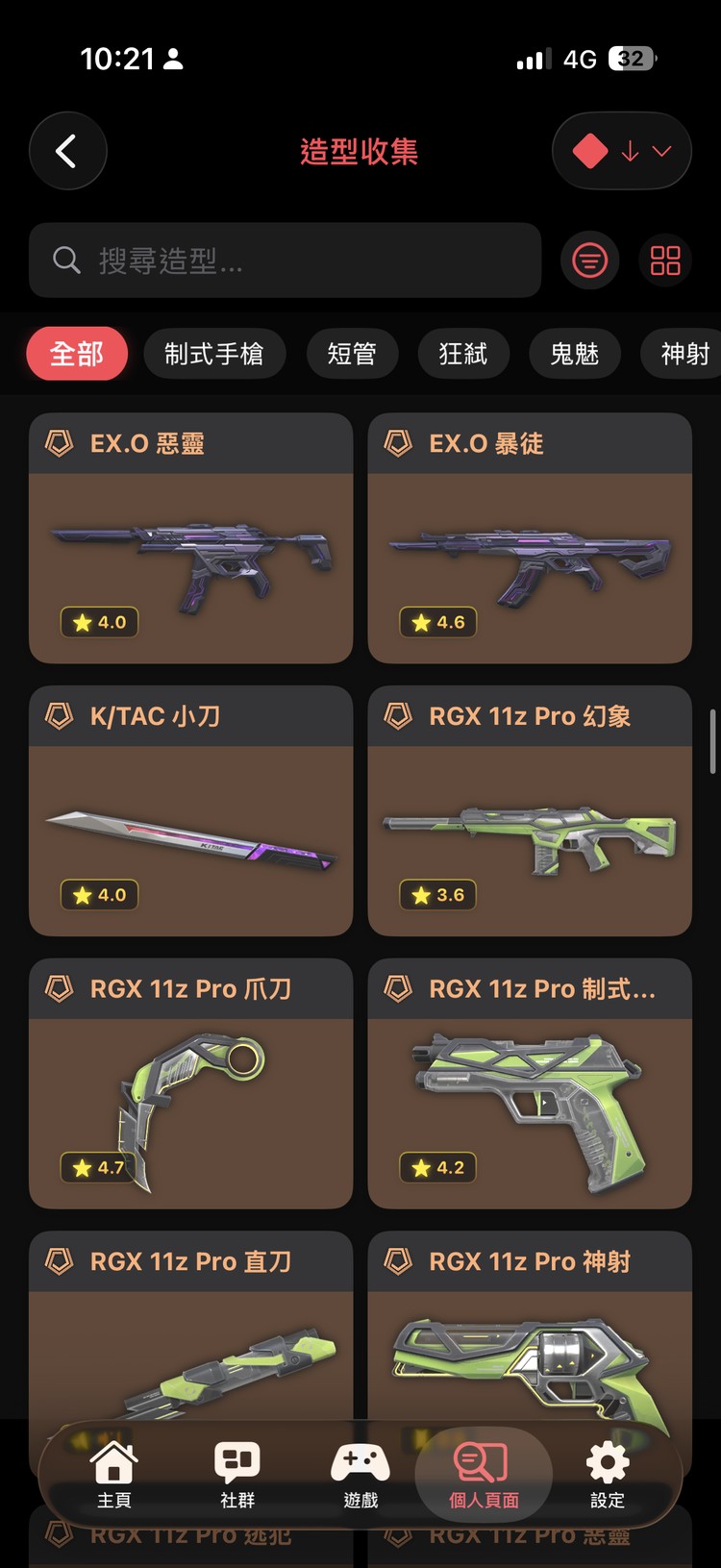Open RGX 11z Pro 制式 pistol card
The height and width of the screenshot is (1568, 721).
coord(530,1083)
